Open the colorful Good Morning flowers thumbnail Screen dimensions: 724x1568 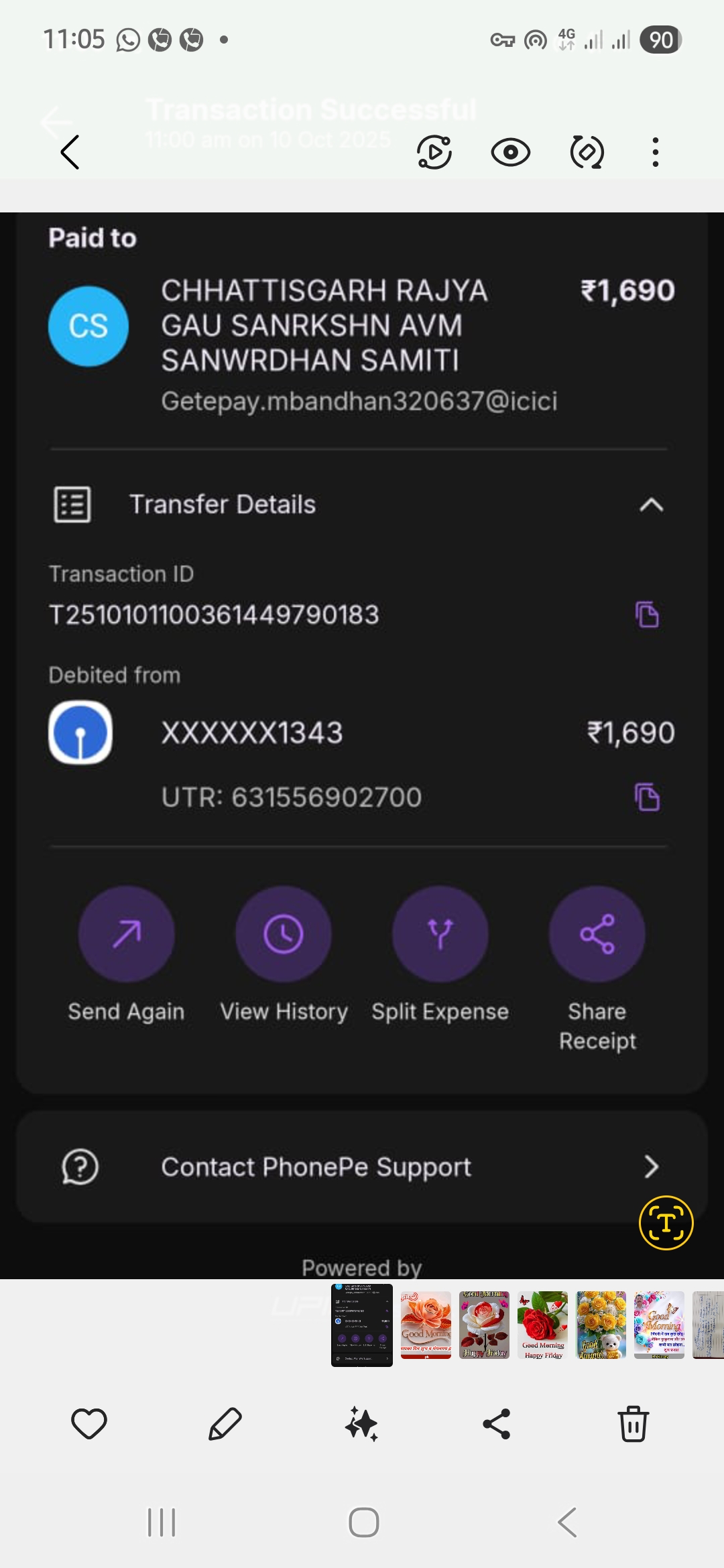[659, 1325]
